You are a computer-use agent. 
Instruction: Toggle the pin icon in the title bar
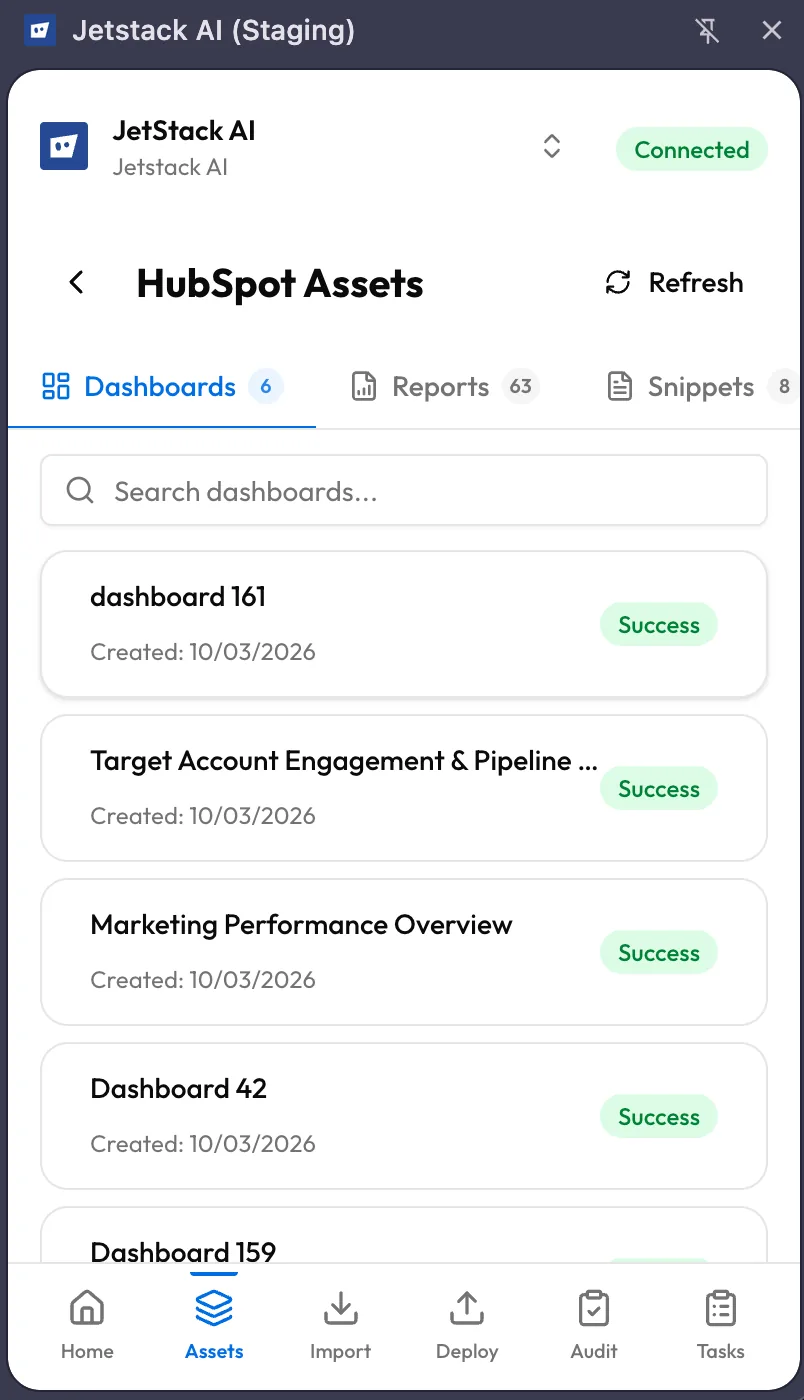tap(708, 31)
